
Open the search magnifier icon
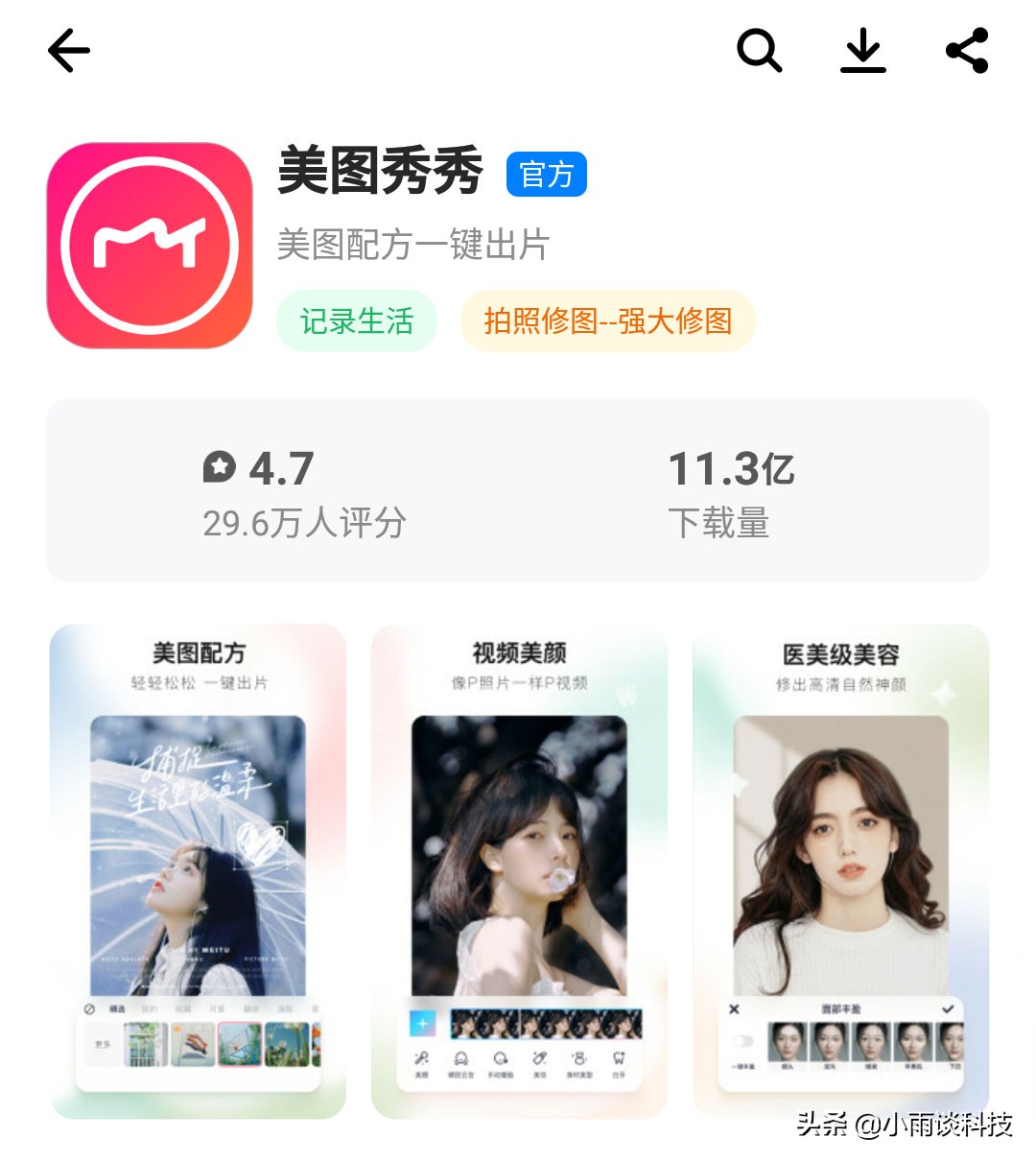tap(759, 50)
